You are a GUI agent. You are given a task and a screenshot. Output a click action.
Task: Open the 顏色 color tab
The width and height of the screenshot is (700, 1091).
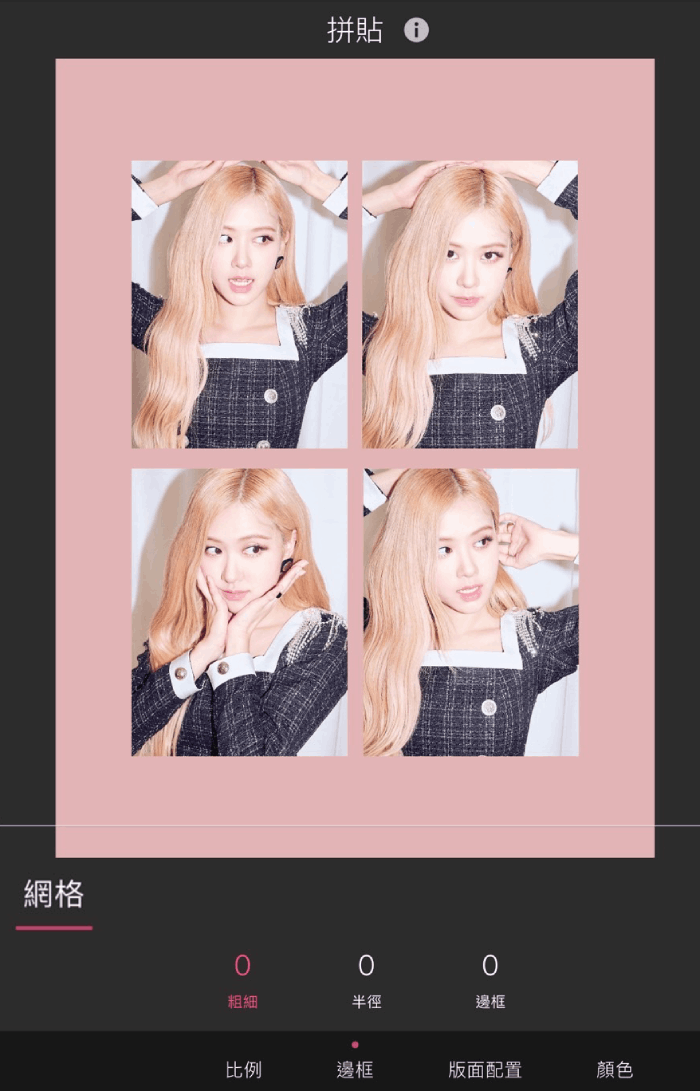615,1069
